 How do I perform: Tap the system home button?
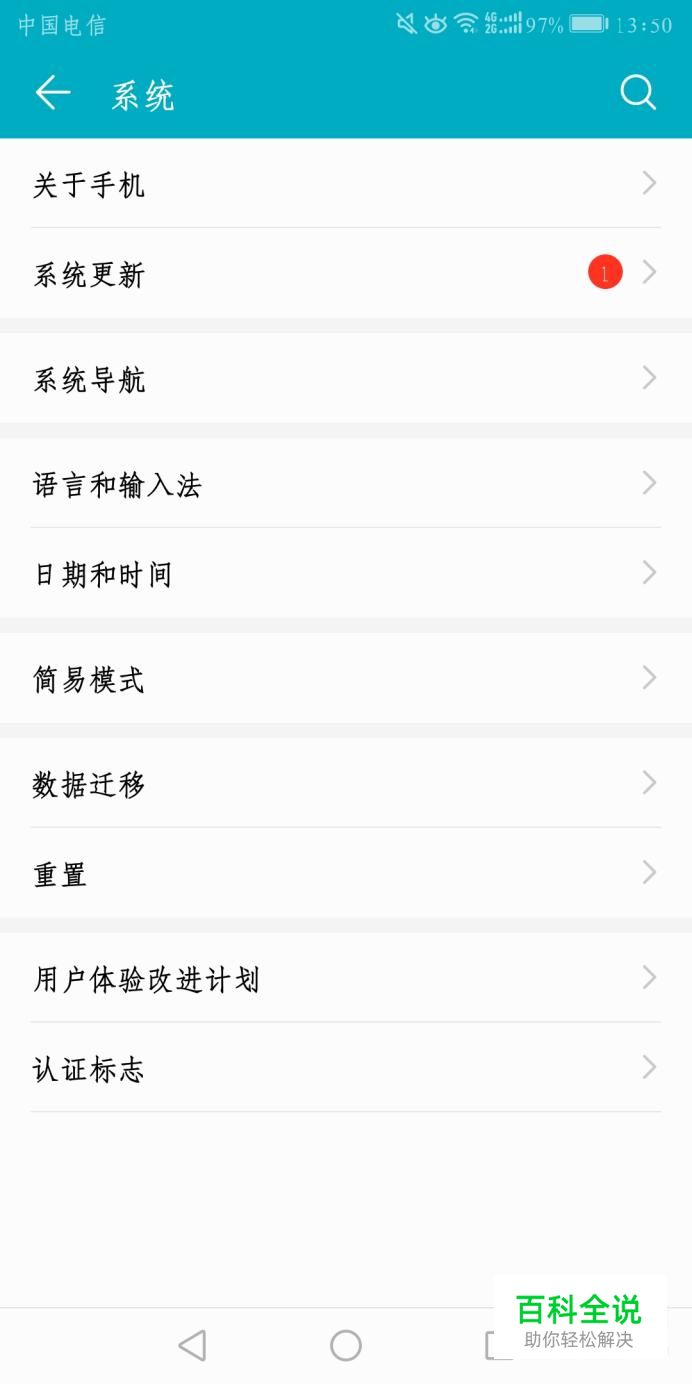pyautogui.click(x=346, y=1345)
